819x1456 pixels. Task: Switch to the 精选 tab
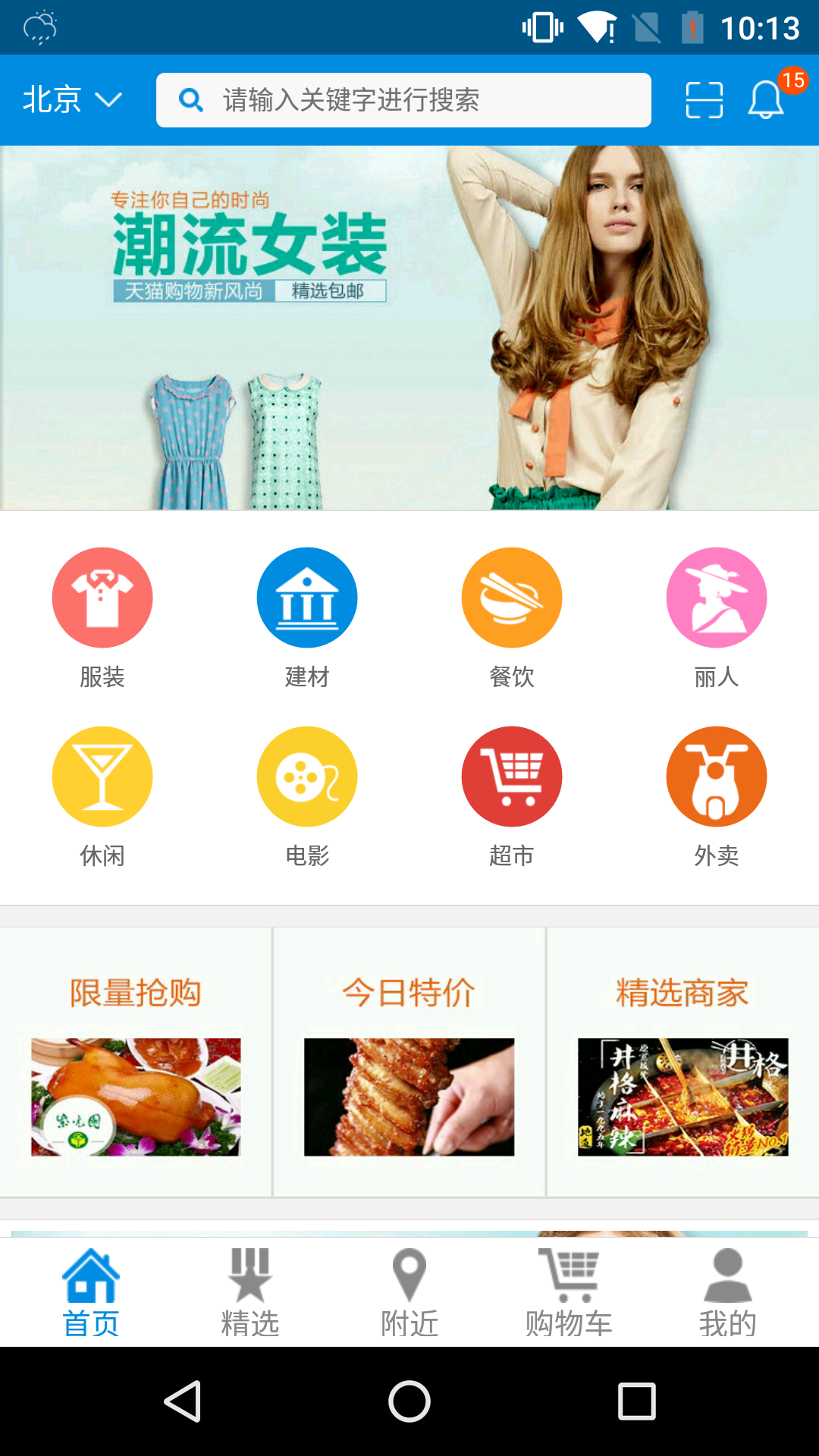(250, 1289)
